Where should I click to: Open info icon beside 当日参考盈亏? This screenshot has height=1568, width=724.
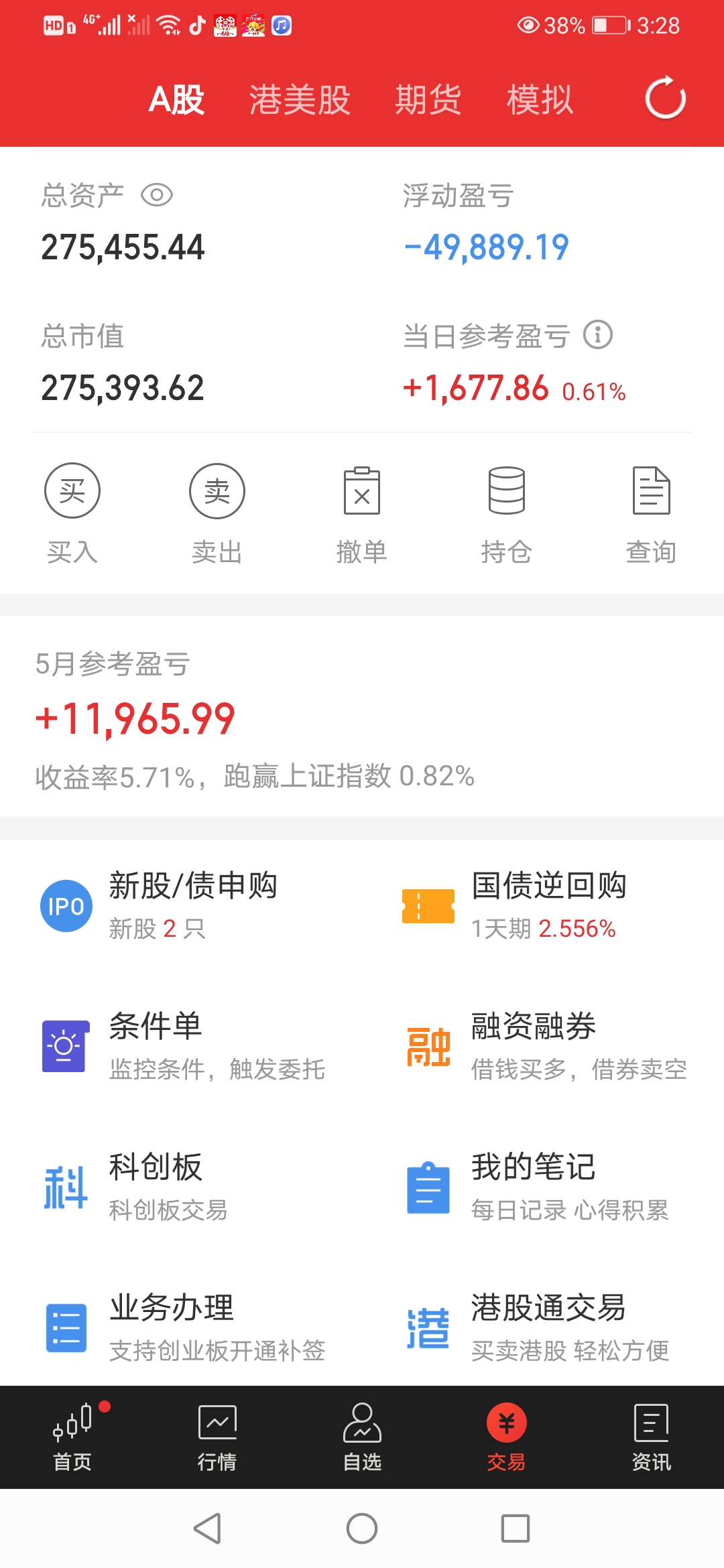[x=597, y=334]
